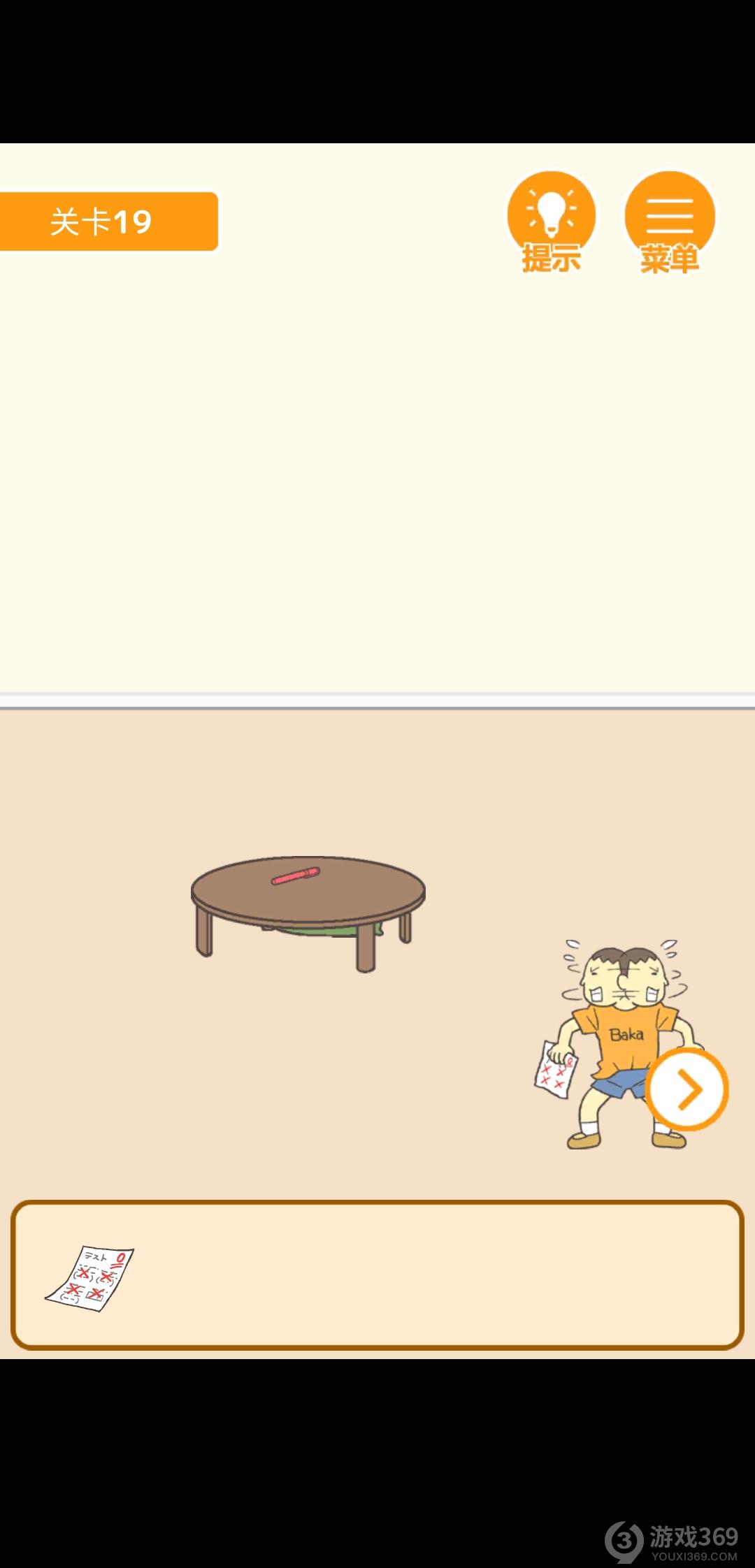Select the test paper in inventory
Screen dimensions: 755x1568
pos(90,1278)
